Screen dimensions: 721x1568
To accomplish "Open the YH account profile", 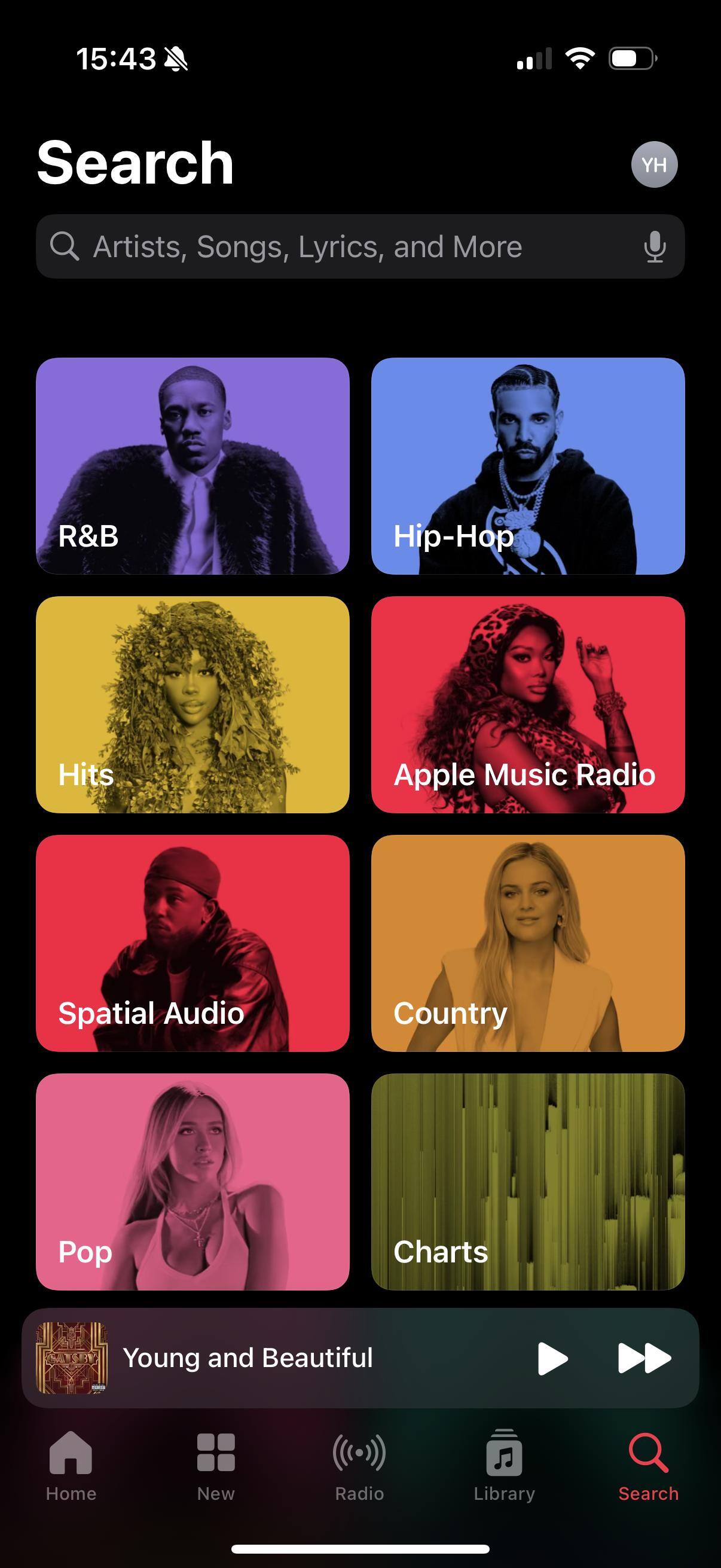I will pyautogui.click(x=654, y=164).
